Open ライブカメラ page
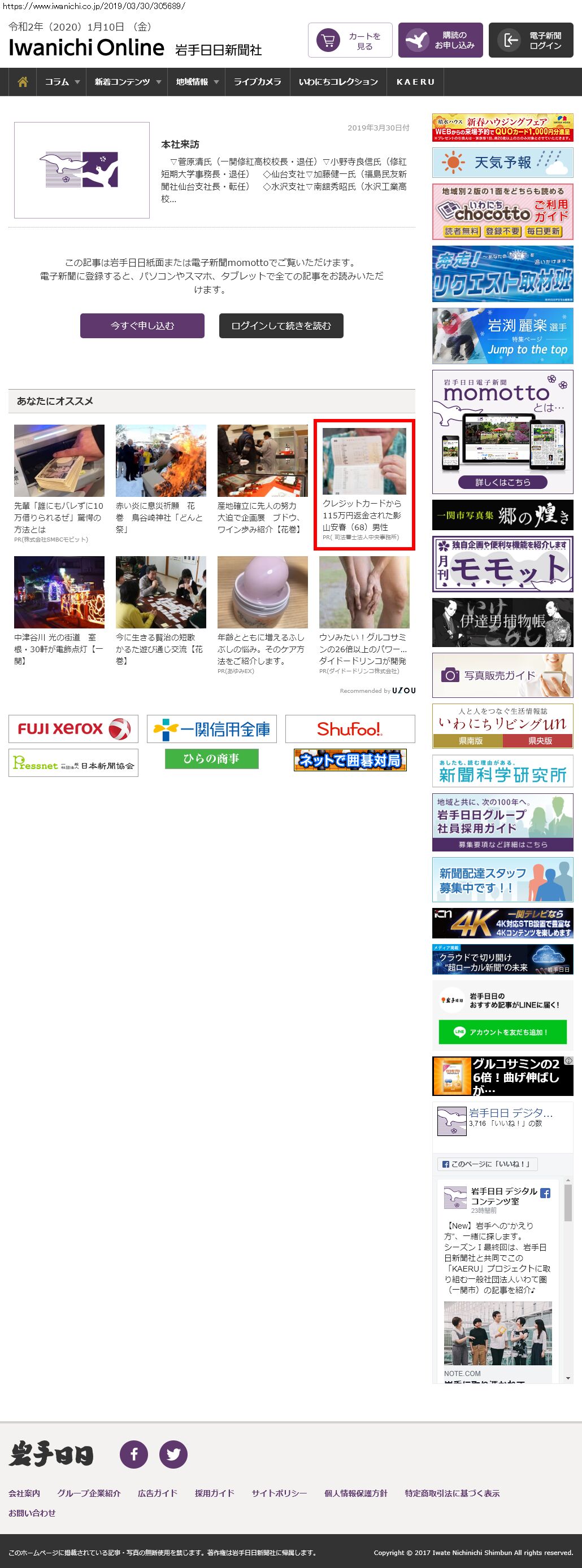The image size is (582, 1568). tap(257, 82)
